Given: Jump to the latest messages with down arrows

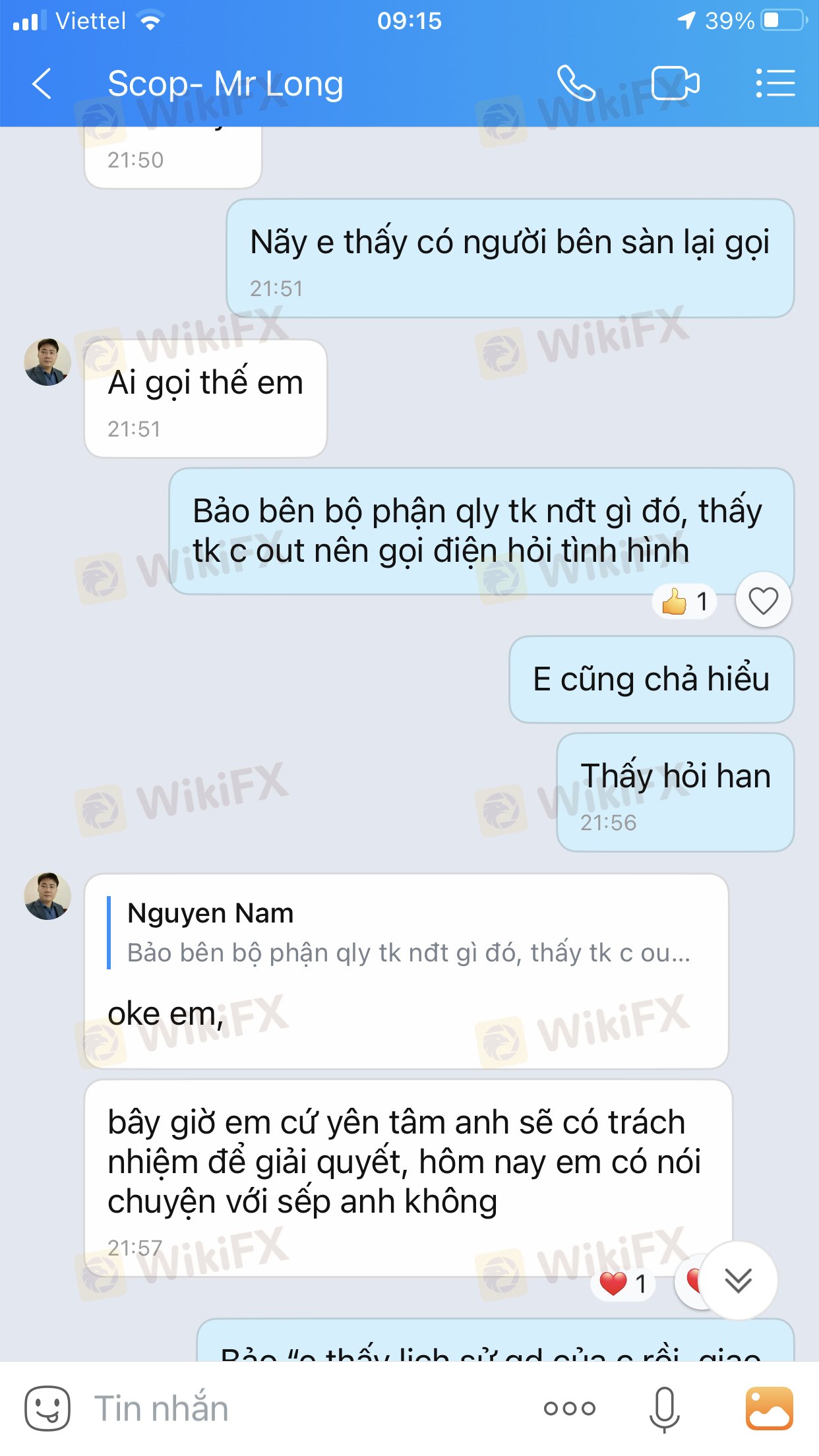Looking at the screenshot, I should [x=738, y=1281].
